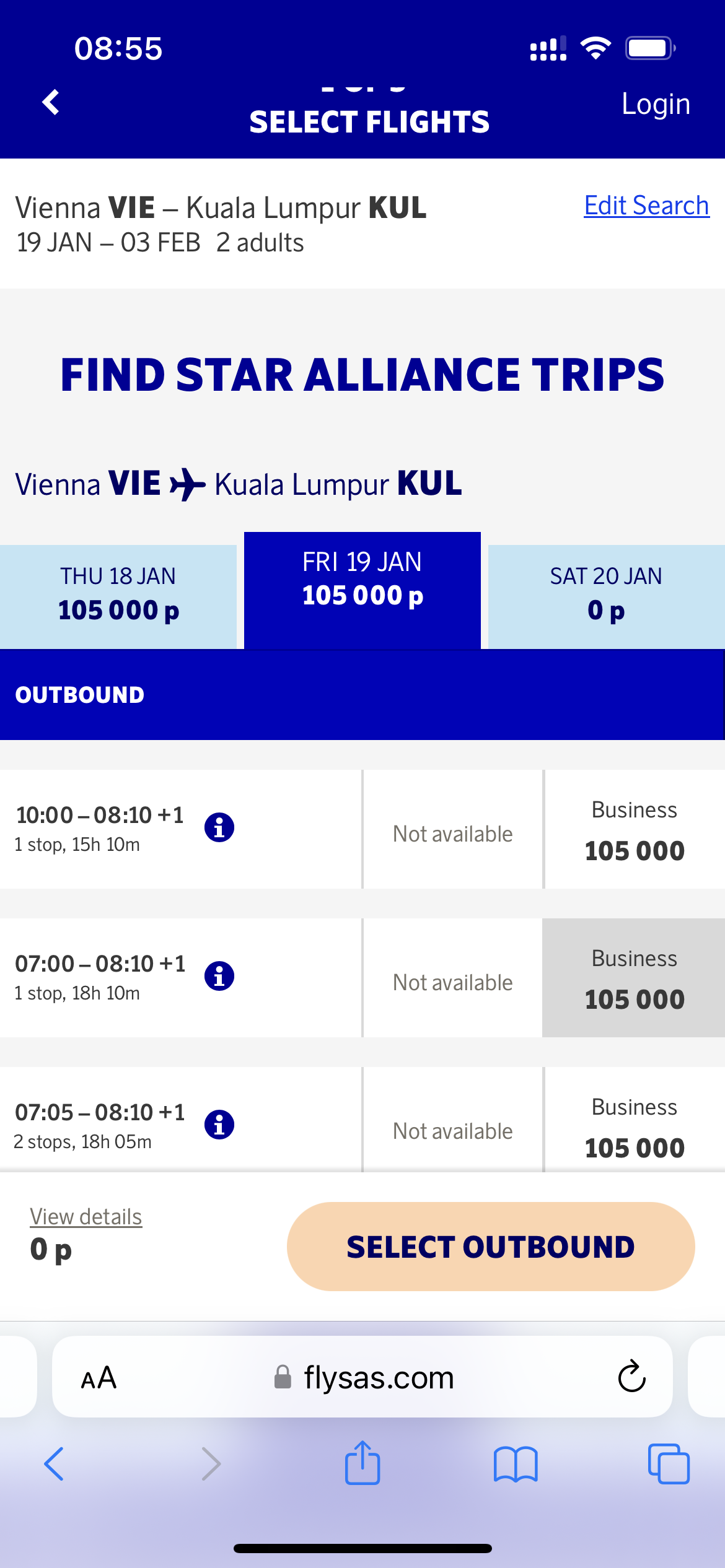725x1568 pixels.
Task: Open the Safari share sheet
Action: click(x=362, y=1463)
